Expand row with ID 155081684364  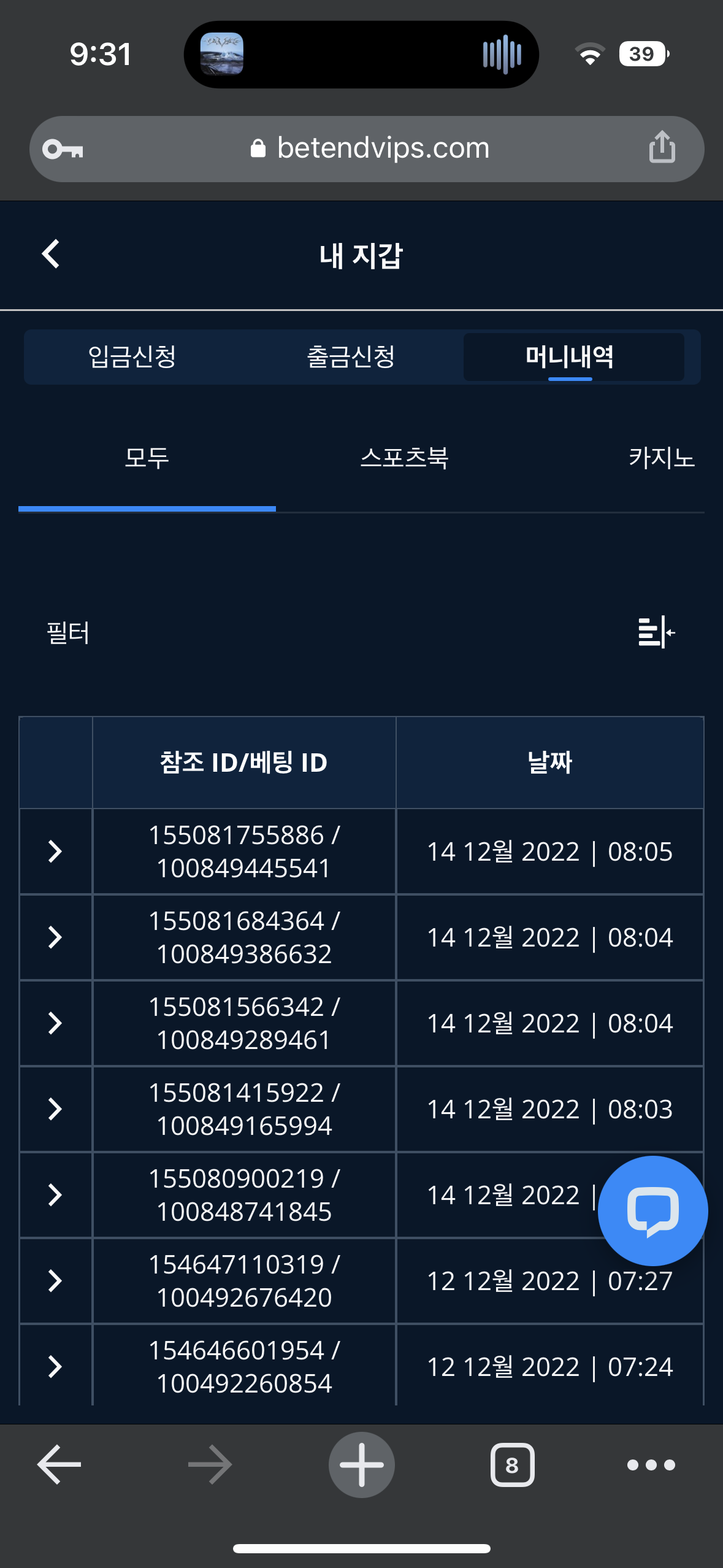[55, 937]
